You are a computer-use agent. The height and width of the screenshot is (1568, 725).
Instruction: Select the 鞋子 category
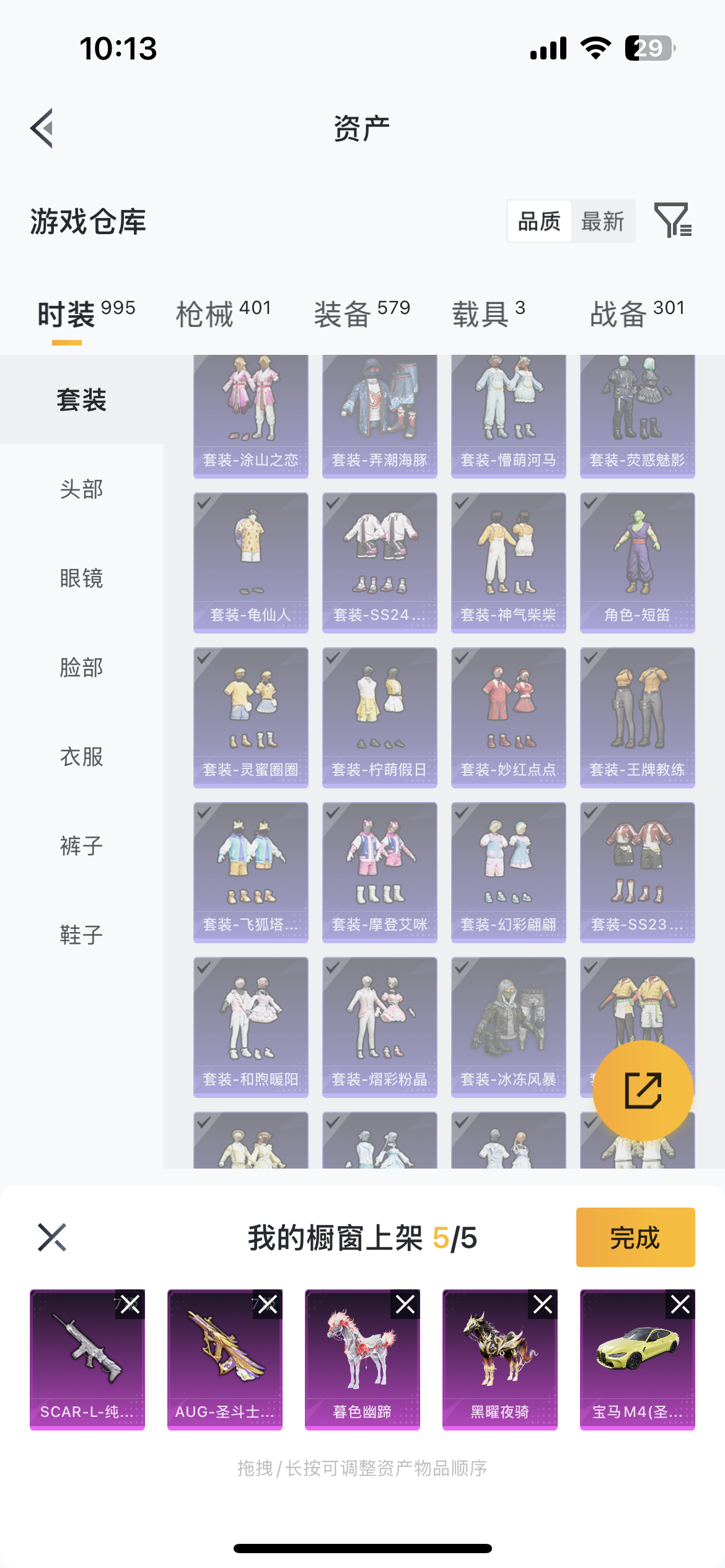pyautogui.click(x=81, y=935)
